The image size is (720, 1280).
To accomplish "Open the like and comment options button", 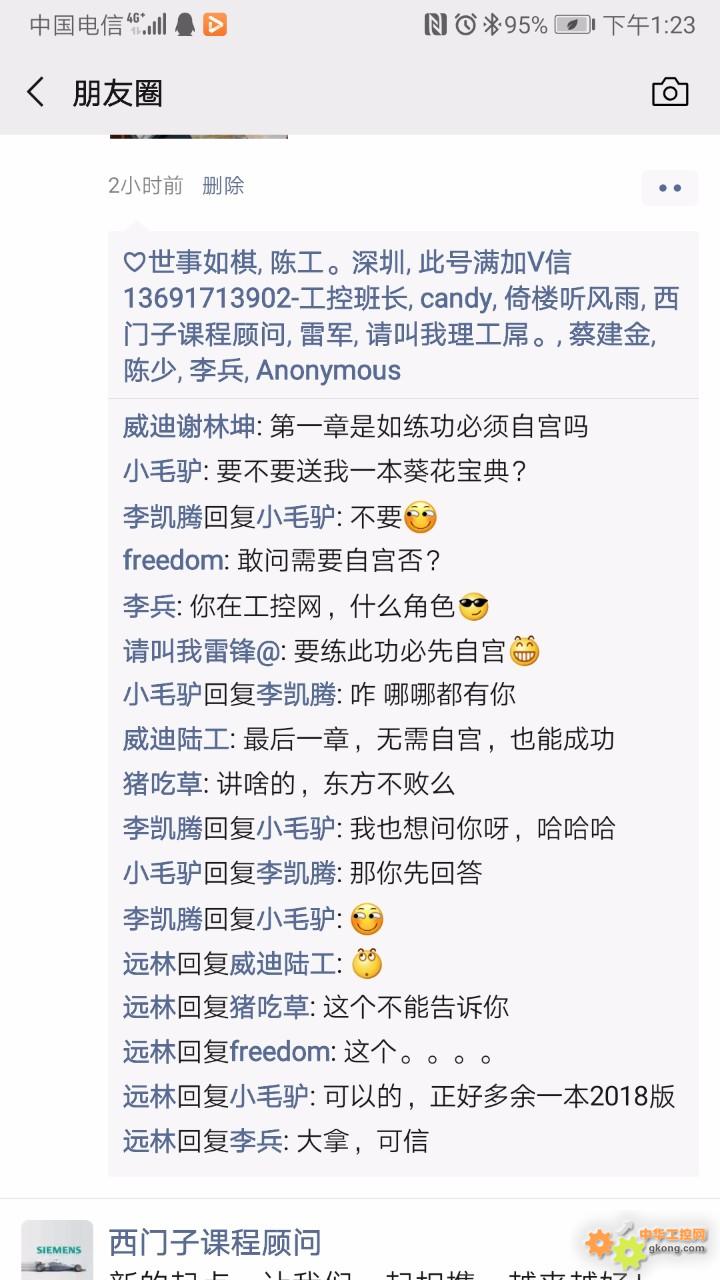I will [670, 187].
